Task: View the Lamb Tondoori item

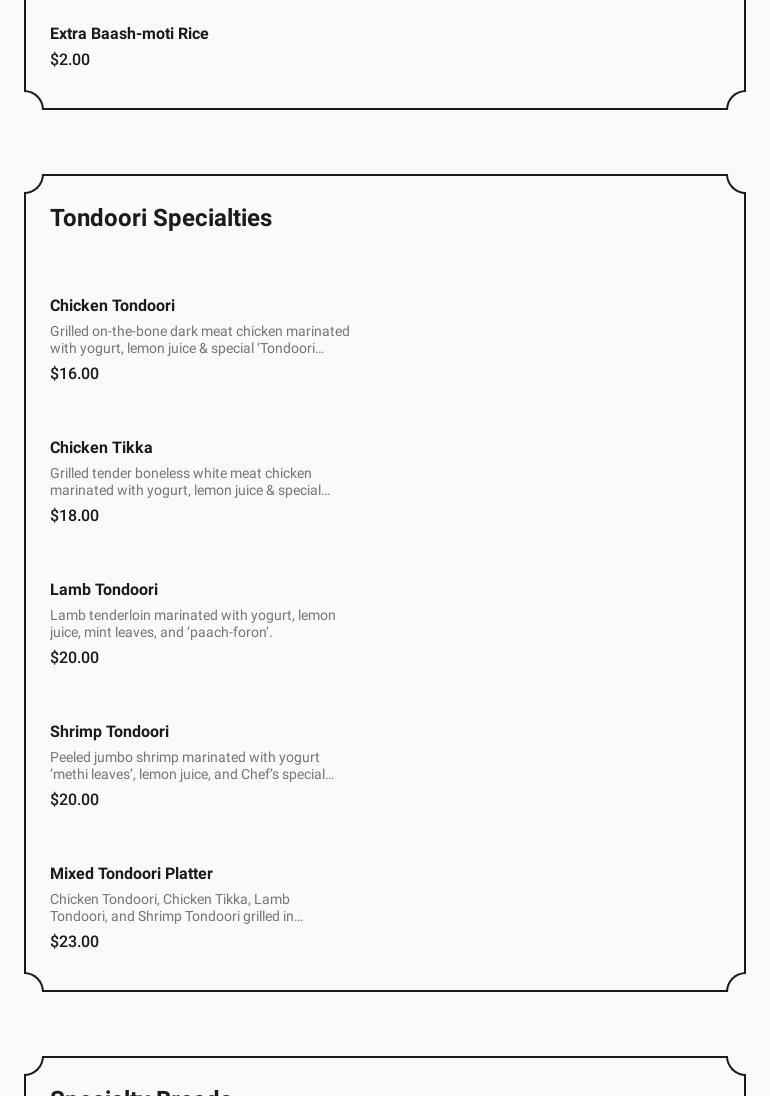Action: pos(104,590)
